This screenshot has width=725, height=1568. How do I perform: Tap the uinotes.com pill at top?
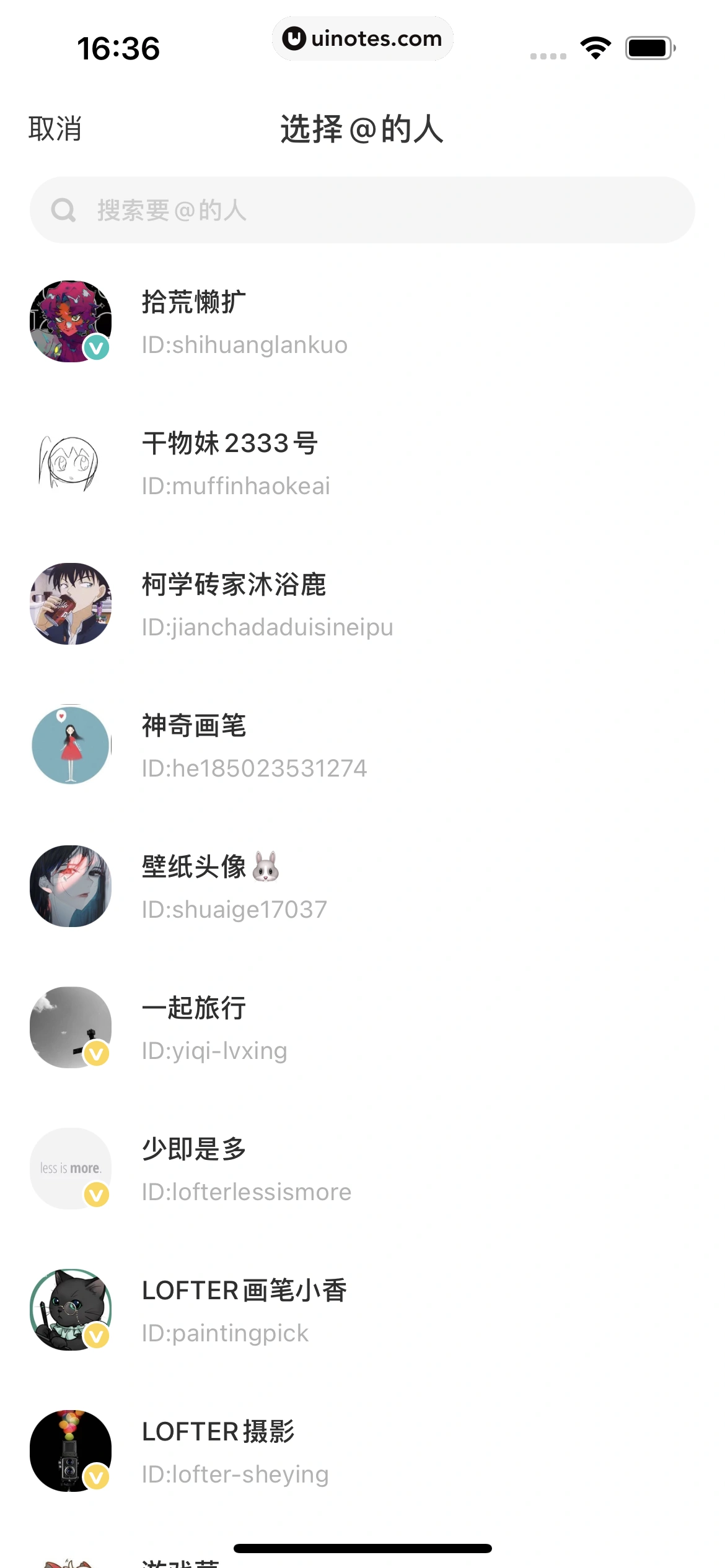click(x=362, y=38)
